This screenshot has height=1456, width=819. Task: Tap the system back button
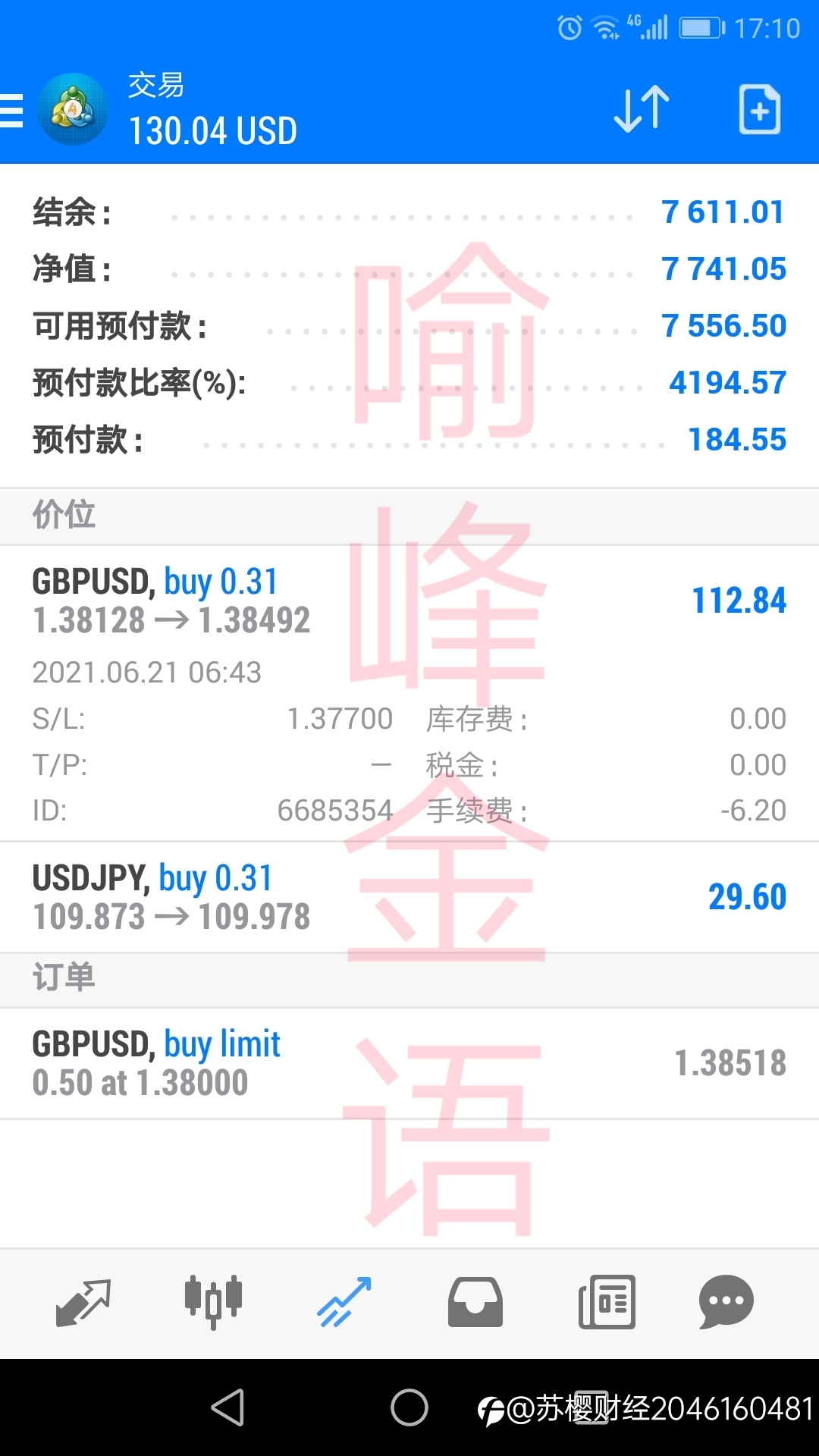click(x=227, y=1407)
